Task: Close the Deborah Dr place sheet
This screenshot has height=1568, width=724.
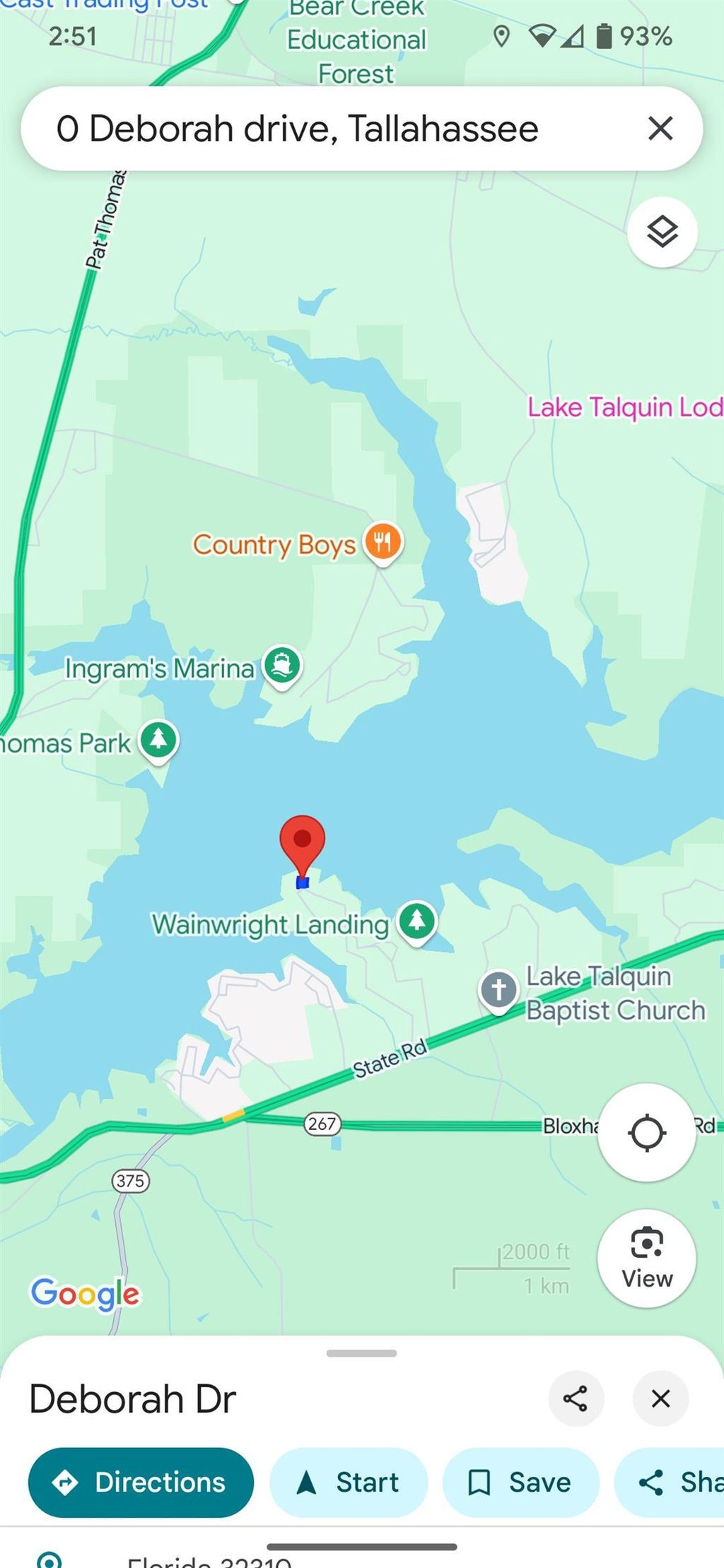Action: (x=660, y=1398)
